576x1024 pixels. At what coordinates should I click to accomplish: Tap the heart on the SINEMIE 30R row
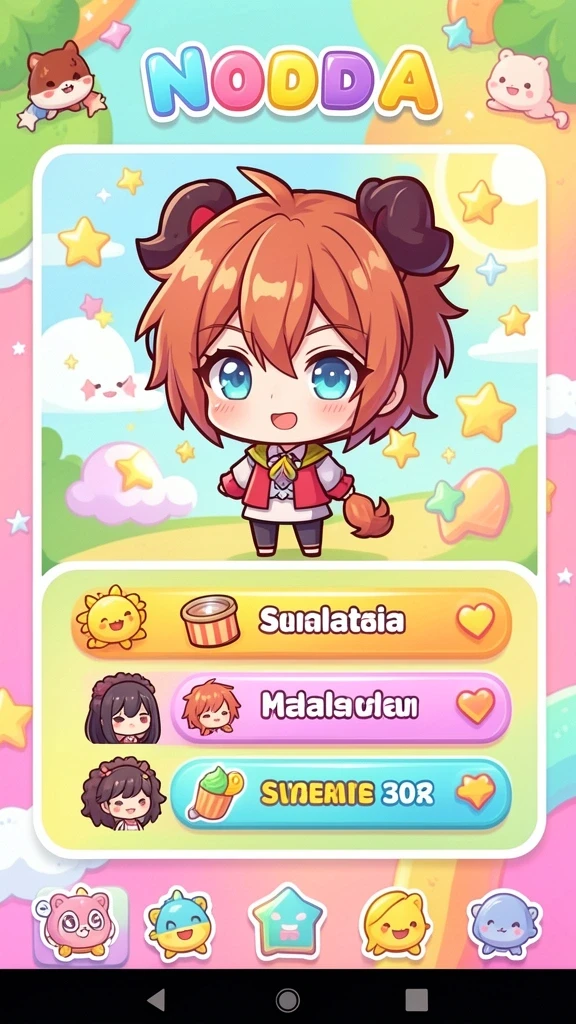coord(475,792)
